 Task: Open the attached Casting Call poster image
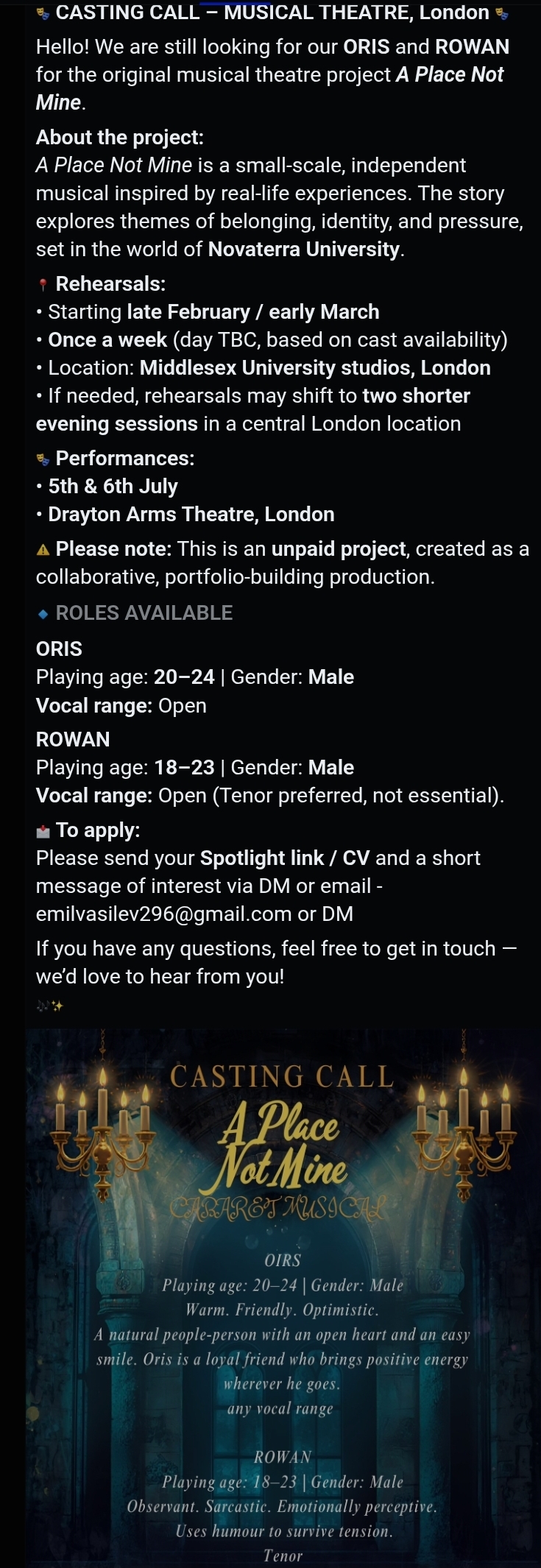tap(283, 1296)
